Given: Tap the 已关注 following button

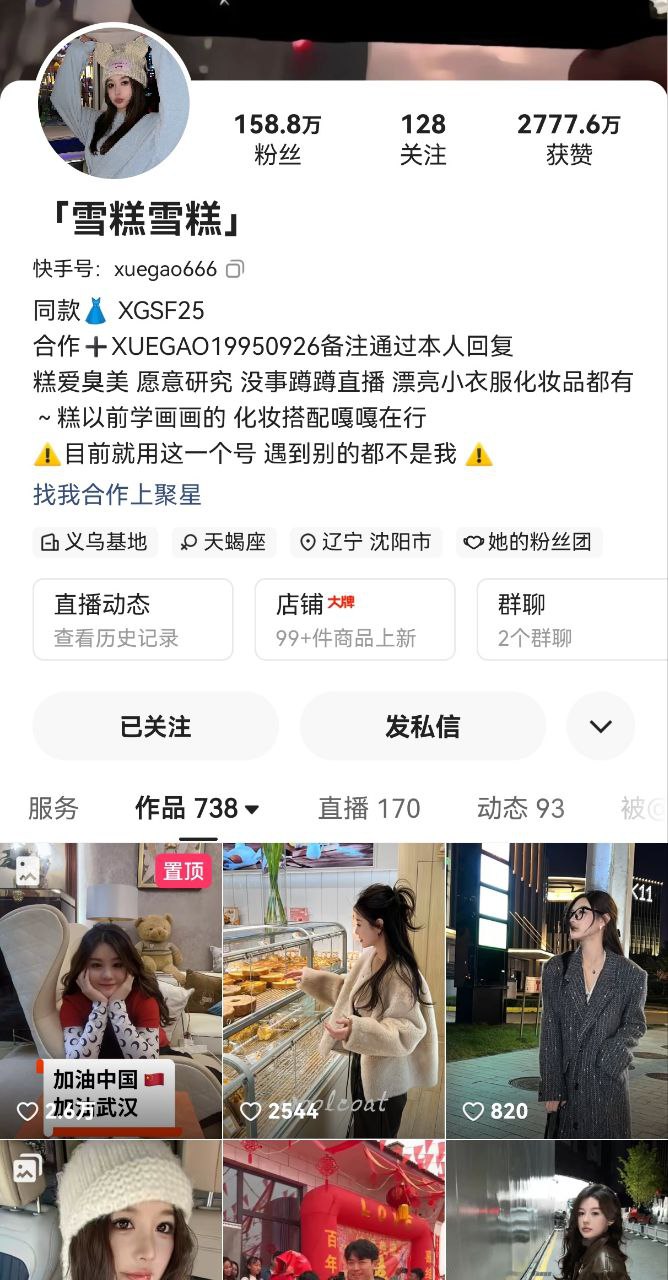Looking at the screenshot, I should point(155,726).
